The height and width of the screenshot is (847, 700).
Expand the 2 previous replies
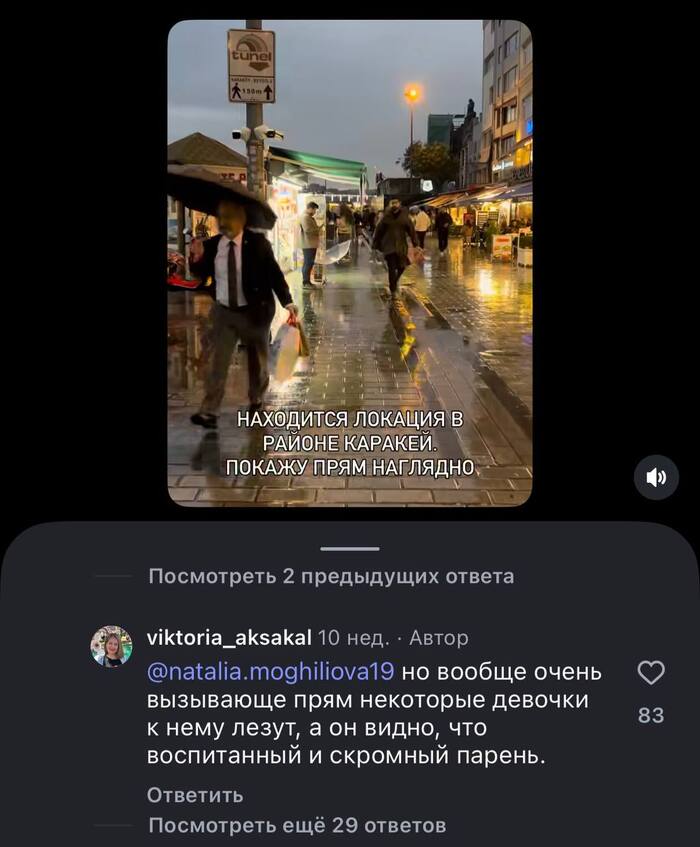tap(330, 577)
